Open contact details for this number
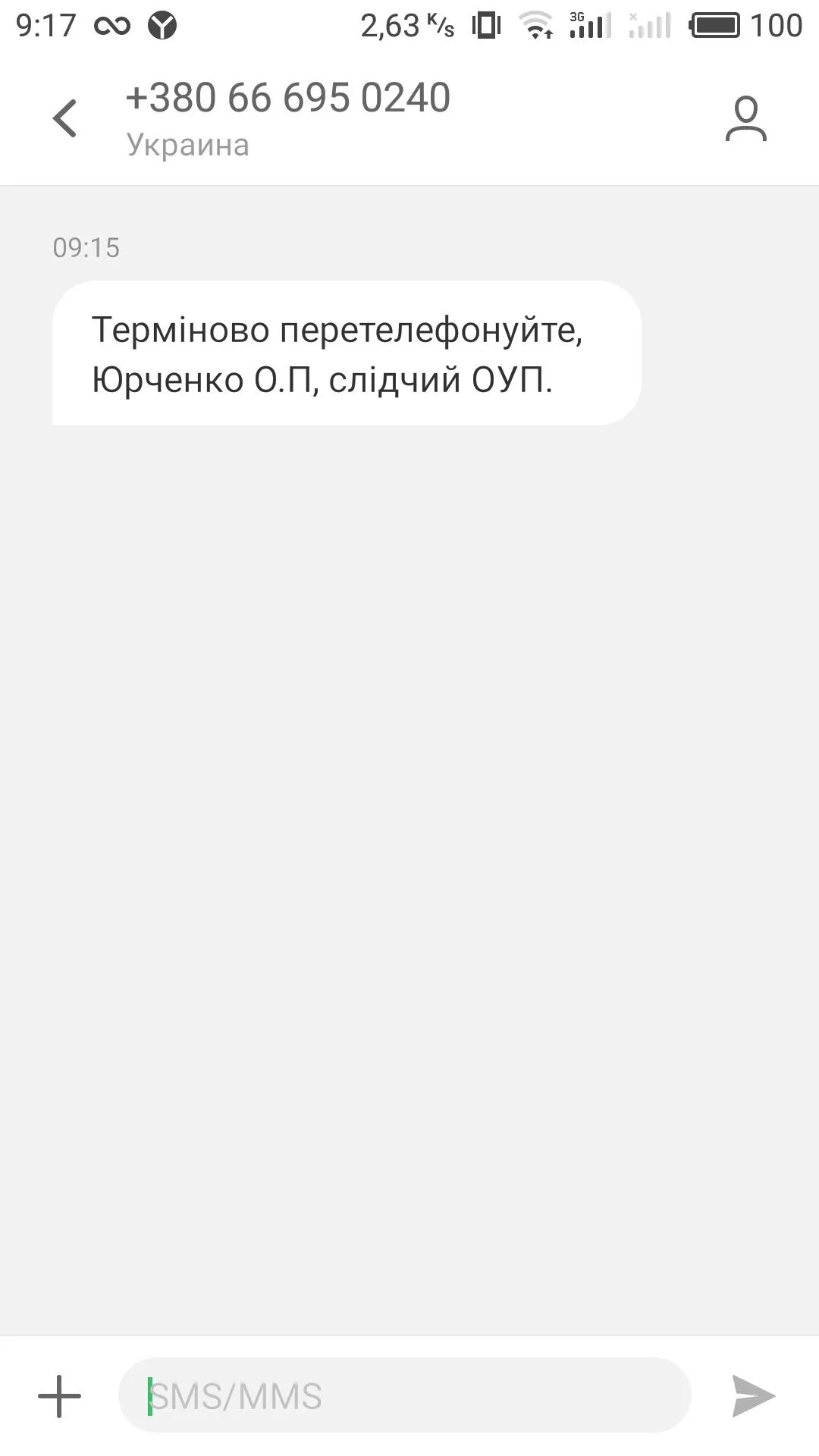This screenshot has width=819, height=1456. pyautogui.click(x=745, y=118)
